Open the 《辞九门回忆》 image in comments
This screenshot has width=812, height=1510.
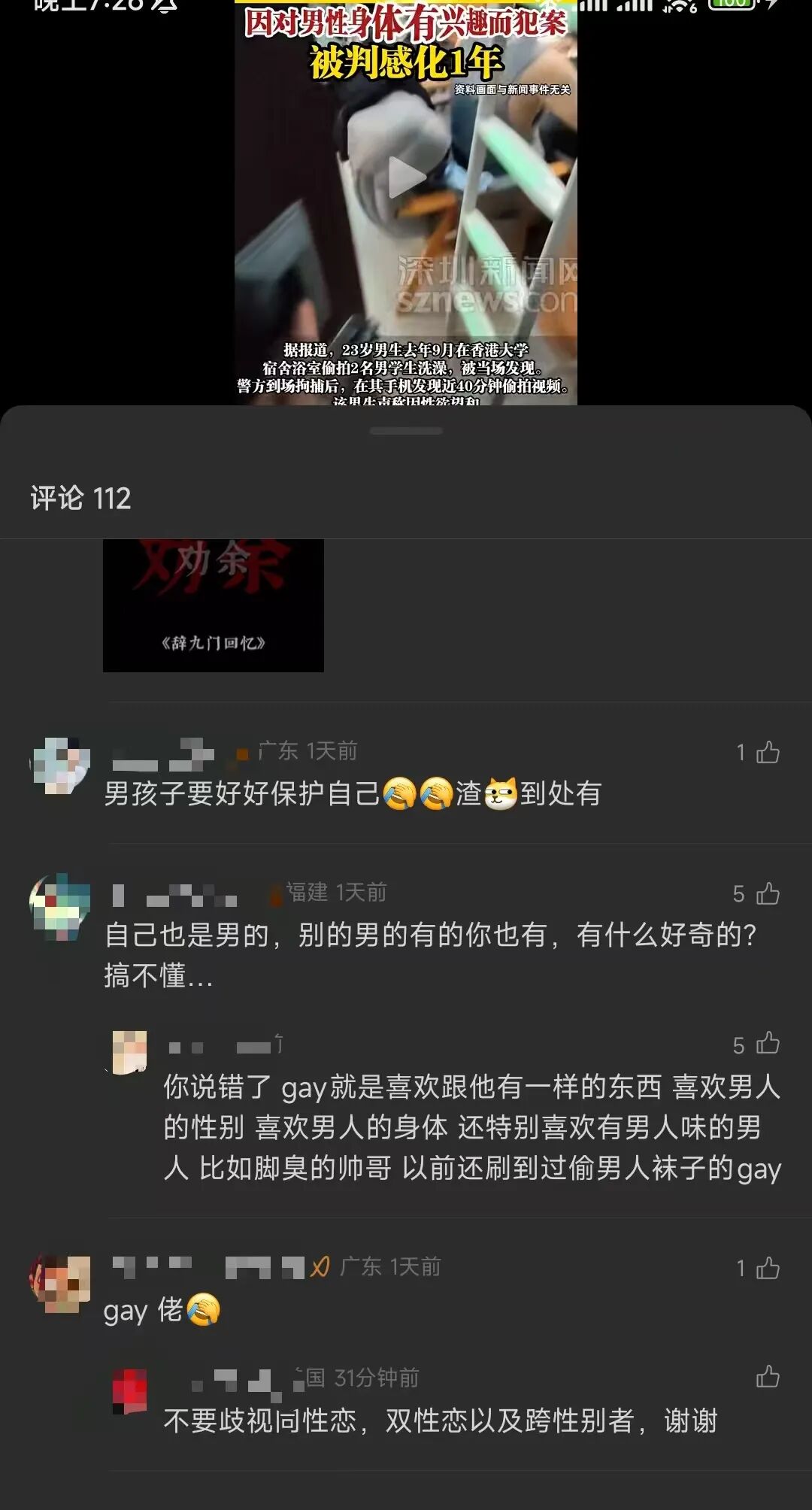pos(214,605)
